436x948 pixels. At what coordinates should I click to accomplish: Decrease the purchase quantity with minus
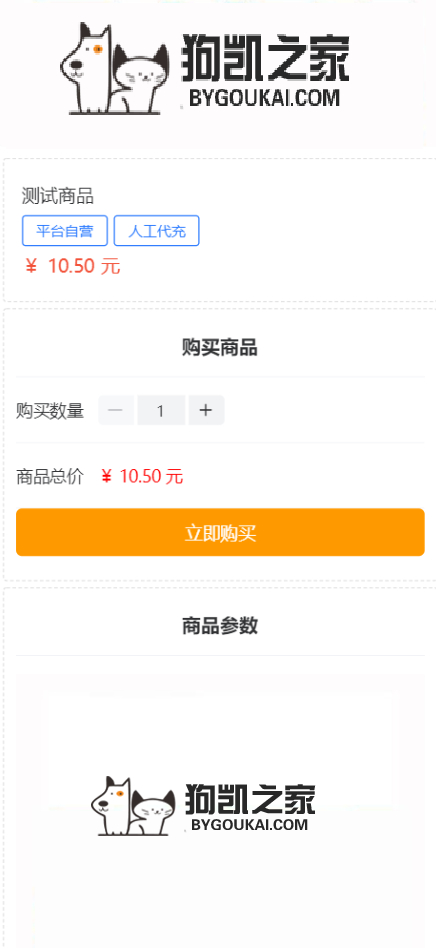[116, 411]
